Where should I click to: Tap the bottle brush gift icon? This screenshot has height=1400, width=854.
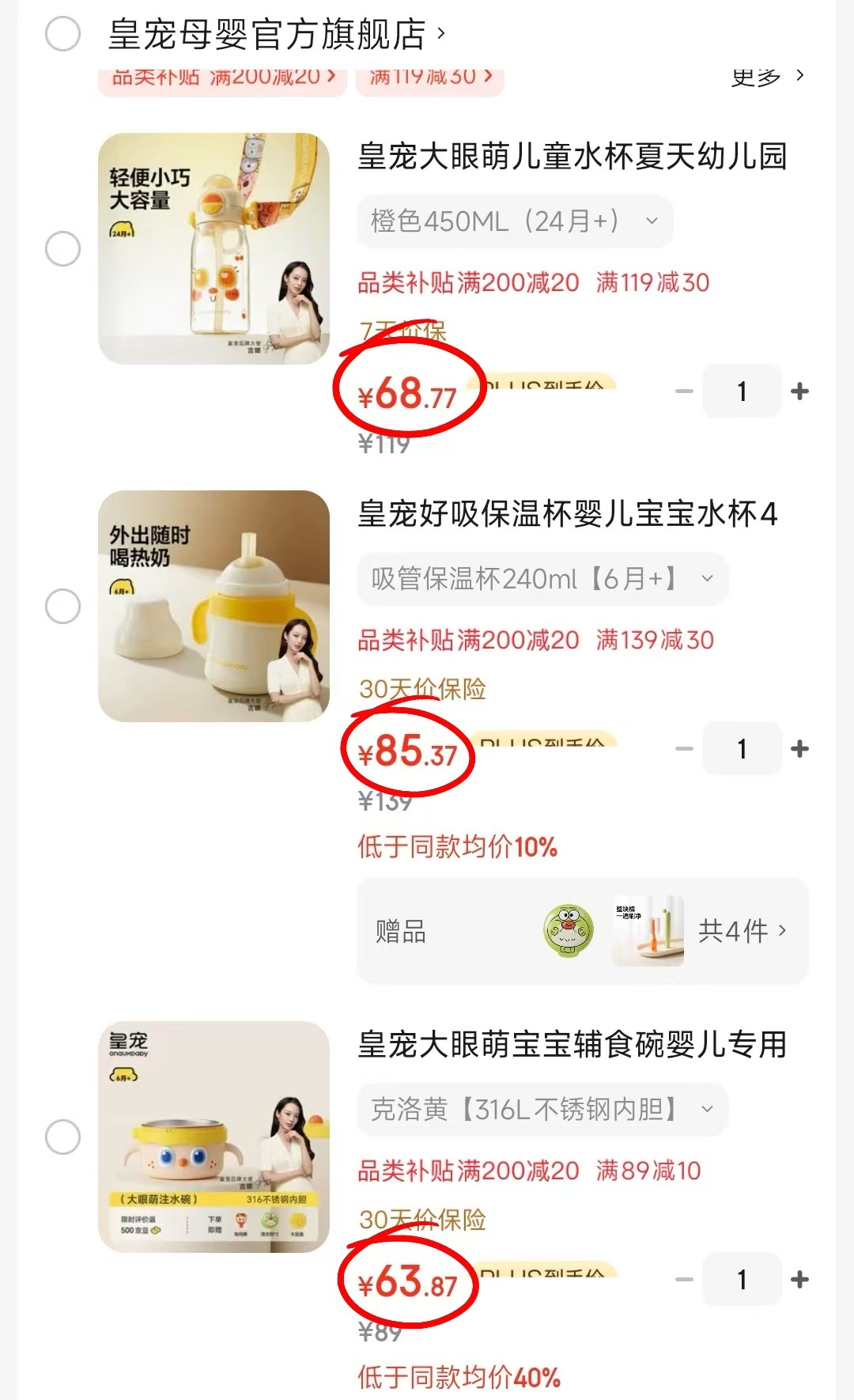[x=647, y=932]
